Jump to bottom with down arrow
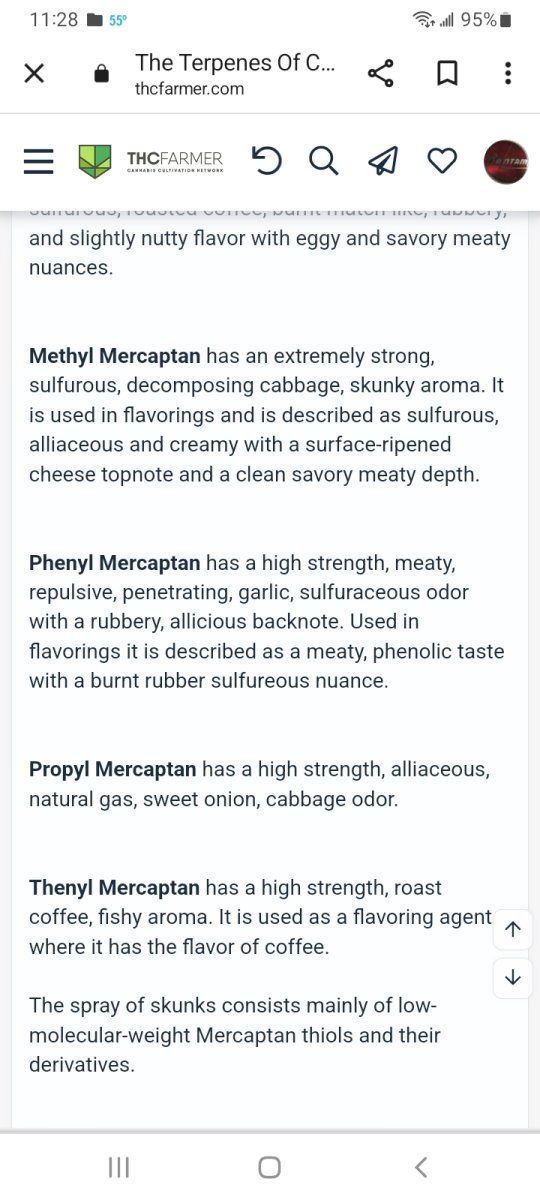The image size is (540, 1200). click(513, 978)
